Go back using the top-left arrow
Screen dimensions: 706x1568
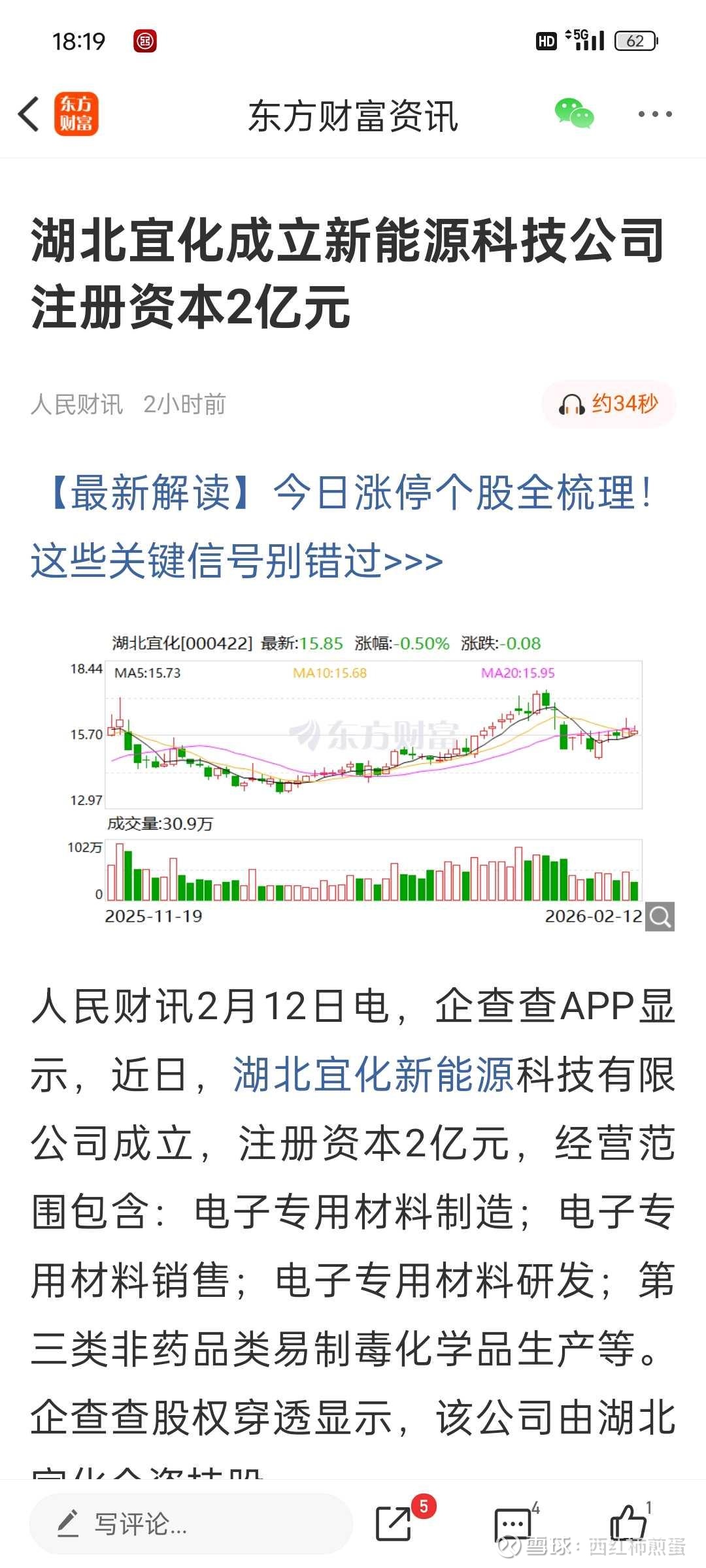point(29,114)
